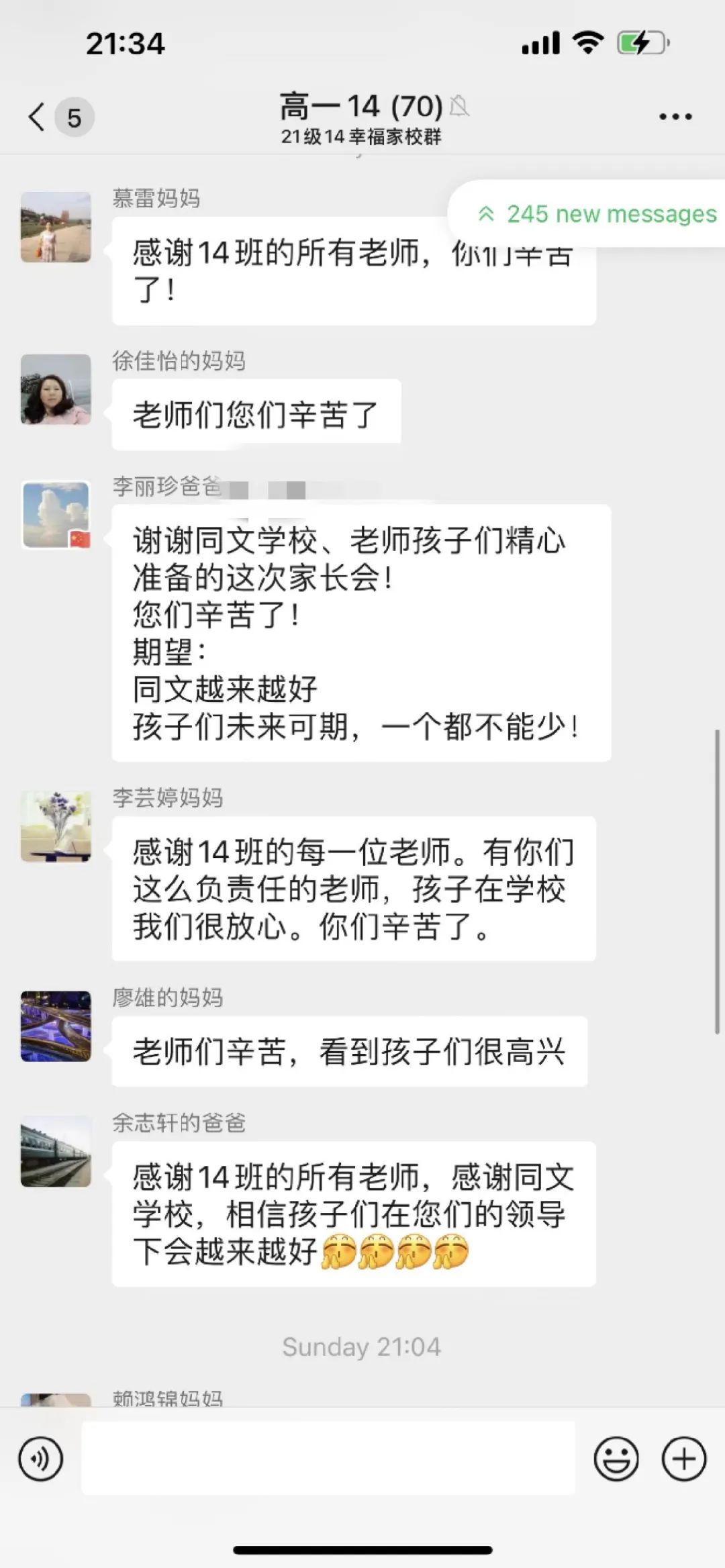
Task: Open the group chat options menu
Action: point(675,117)
